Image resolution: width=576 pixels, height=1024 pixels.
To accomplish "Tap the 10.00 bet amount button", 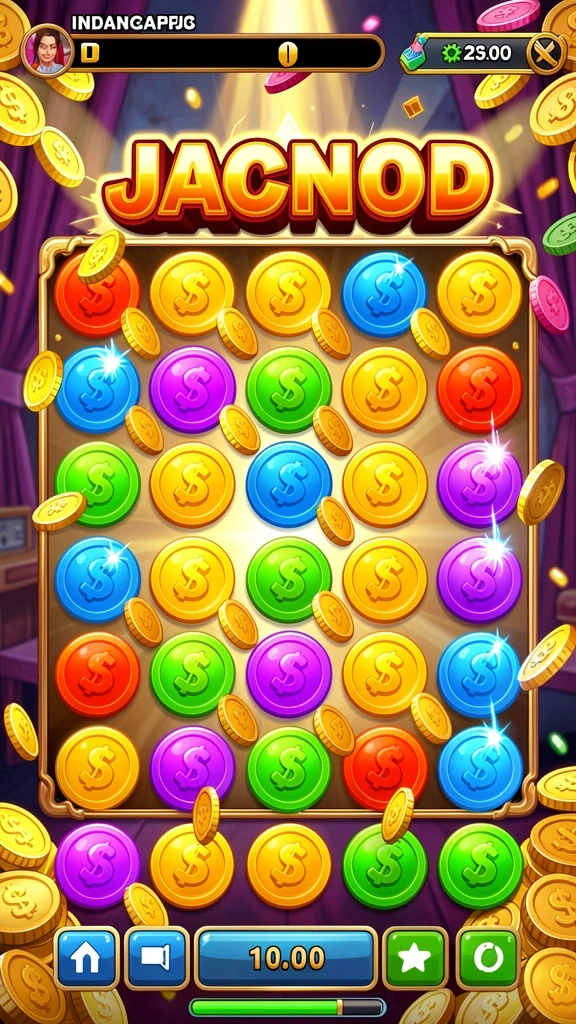I will click(286, 958).
